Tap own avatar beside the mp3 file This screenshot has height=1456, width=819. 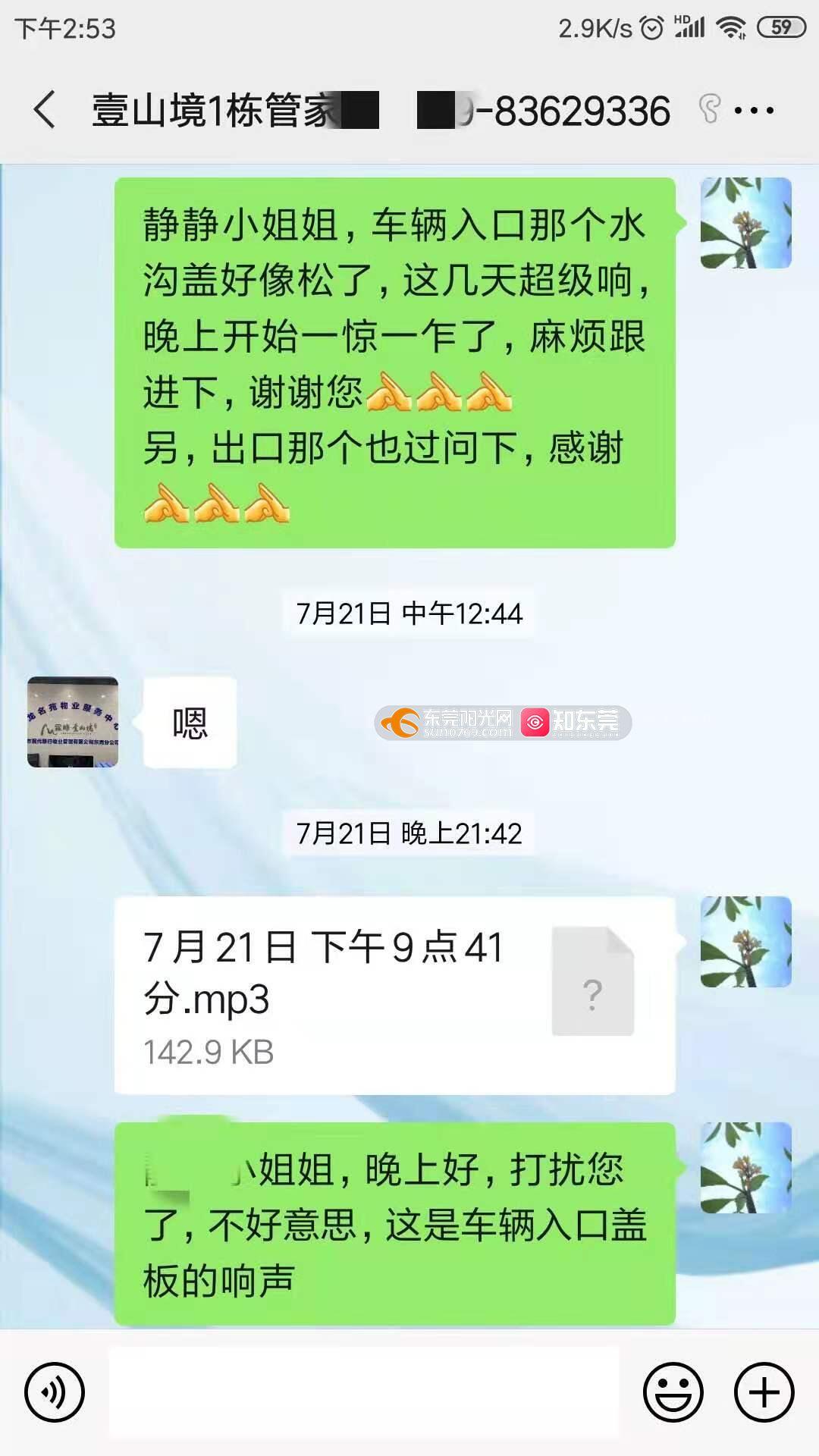point(745,942)
